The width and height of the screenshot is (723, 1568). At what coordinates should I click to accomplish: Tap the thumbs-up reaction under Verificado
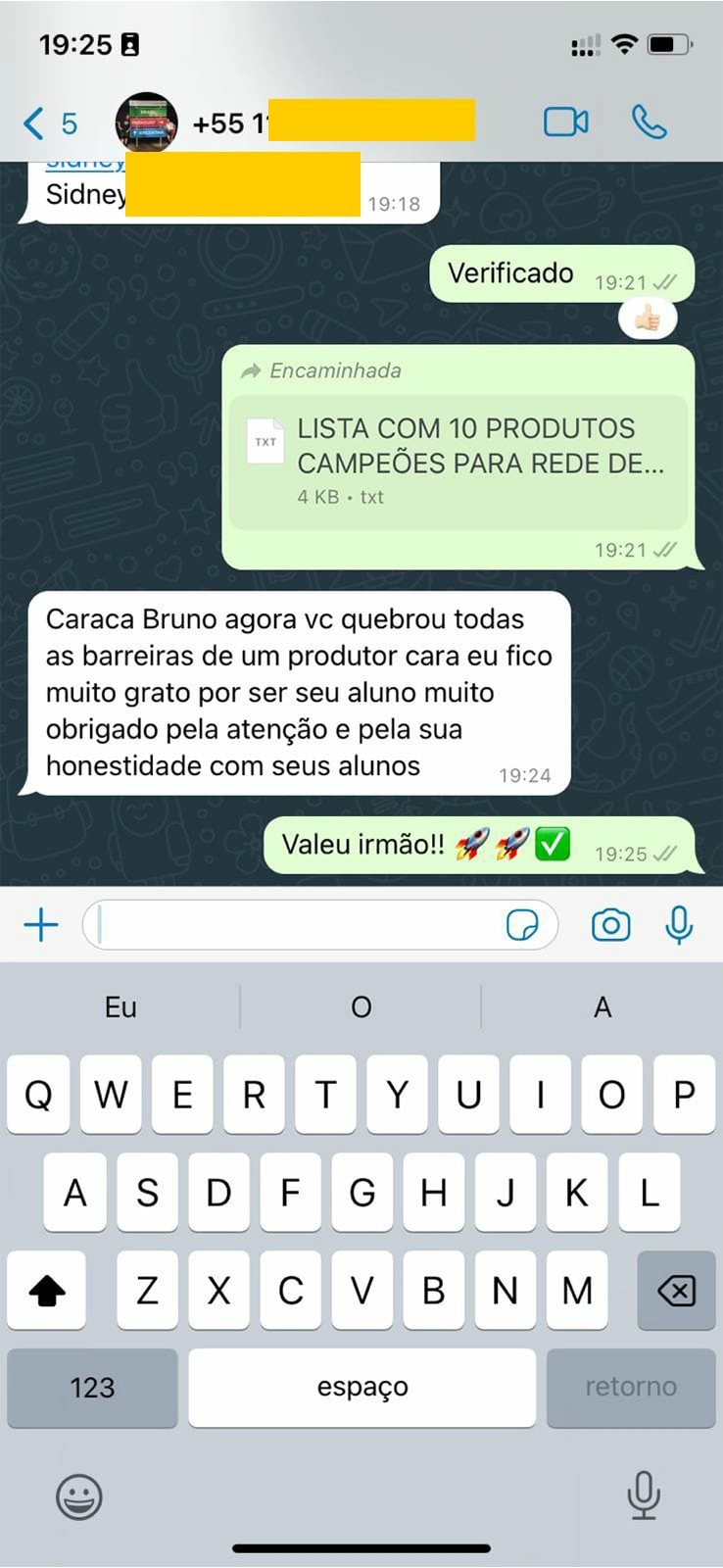tap(648, 318)
